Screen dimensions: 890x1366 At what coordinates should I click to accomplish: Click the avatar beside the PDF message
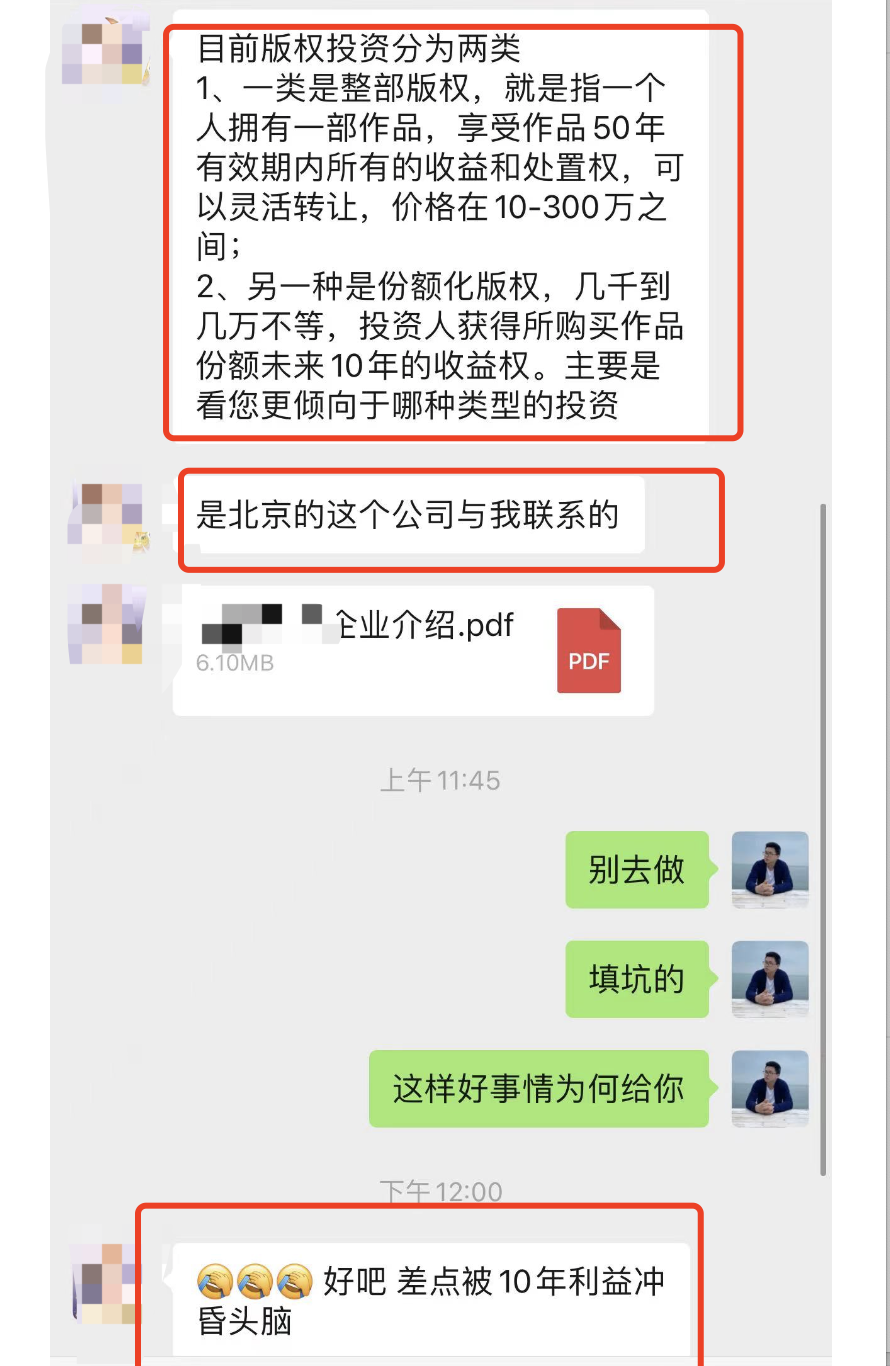click(105, 625)
